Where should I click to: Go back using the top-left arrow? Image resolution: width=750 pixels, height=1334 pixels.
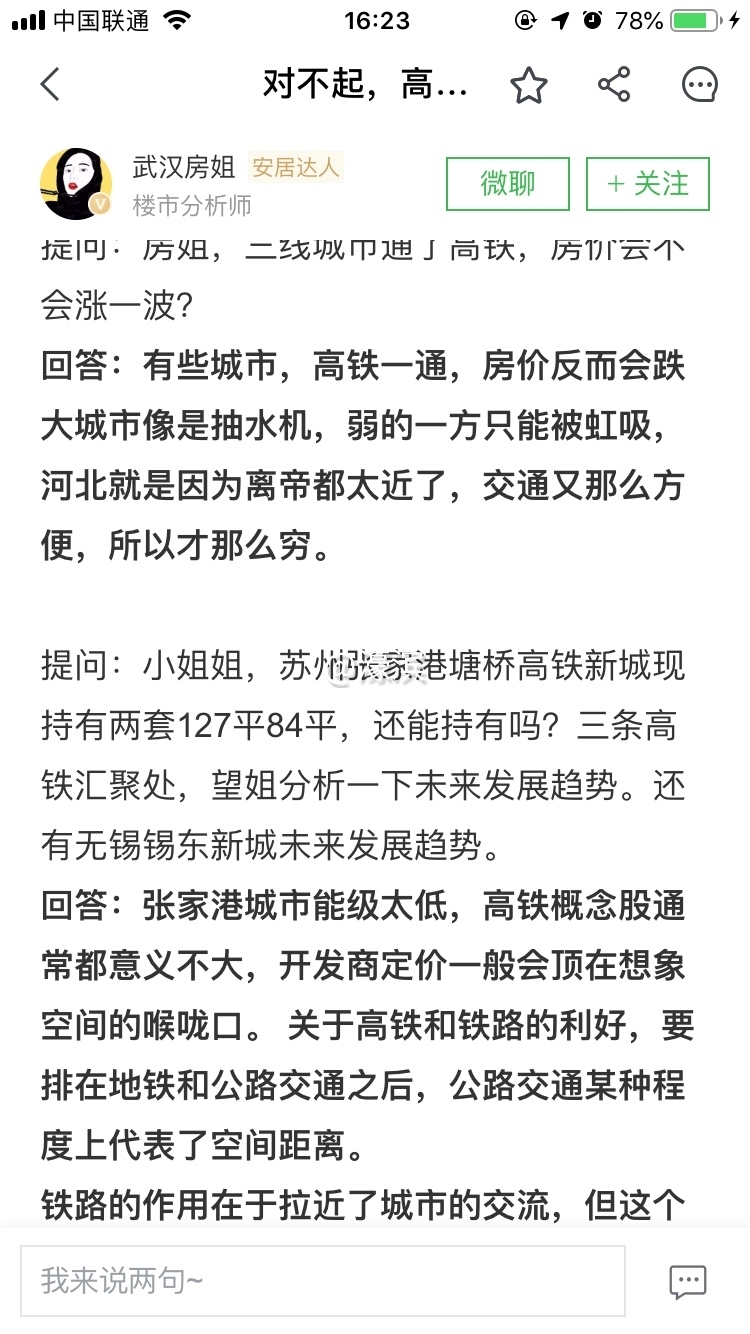point(50,85)
